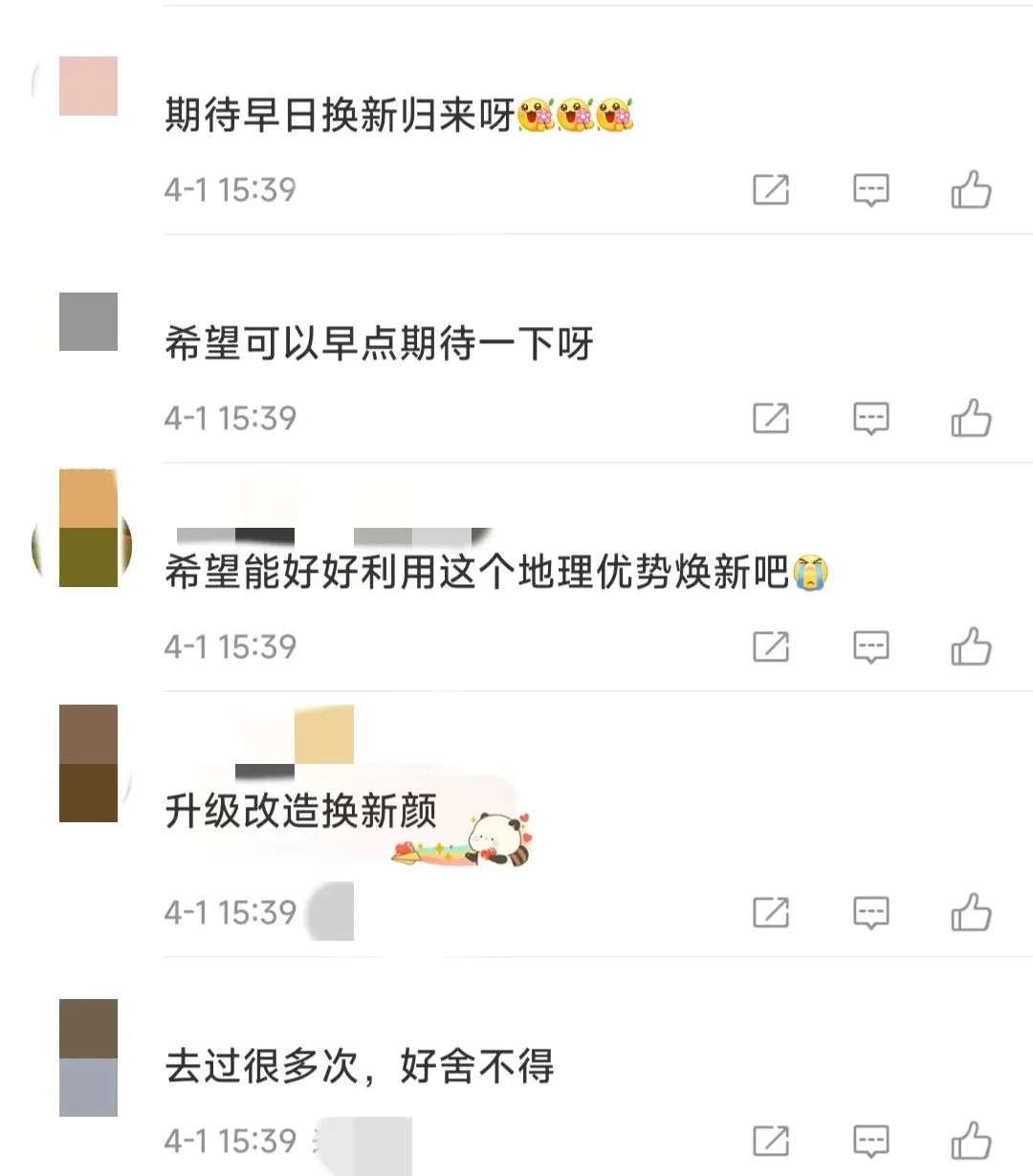This screenshot has height=1176, width=1033.
Task: Repost the comment 升级改造换新颜
Action: pos(771,913)
